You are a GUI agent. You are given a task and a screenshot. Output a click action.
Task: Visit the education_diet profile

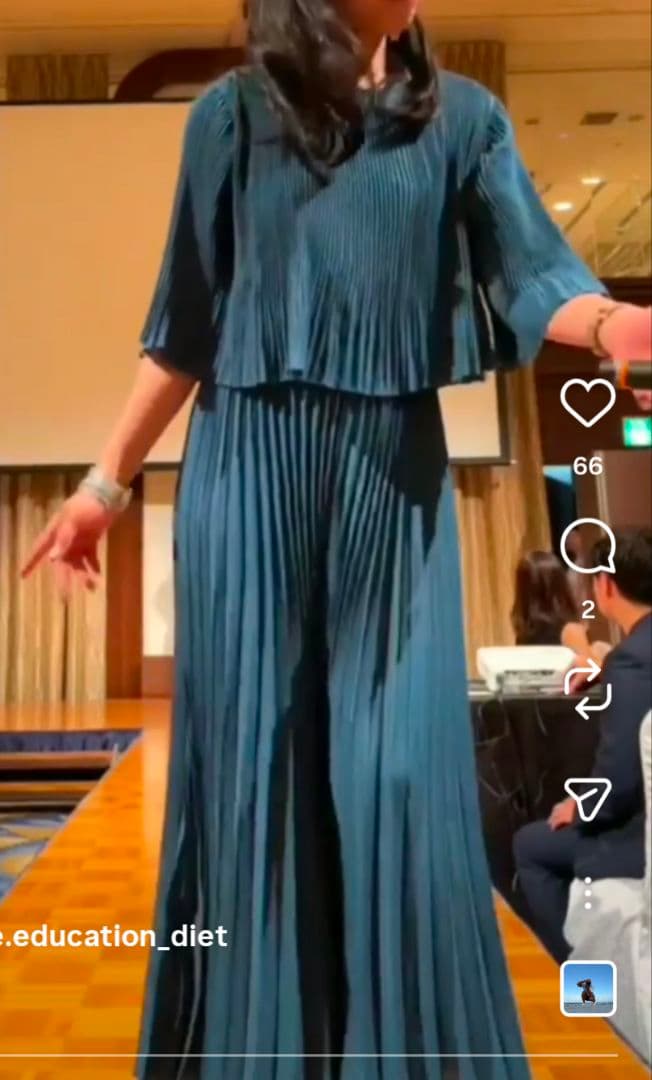114,937
